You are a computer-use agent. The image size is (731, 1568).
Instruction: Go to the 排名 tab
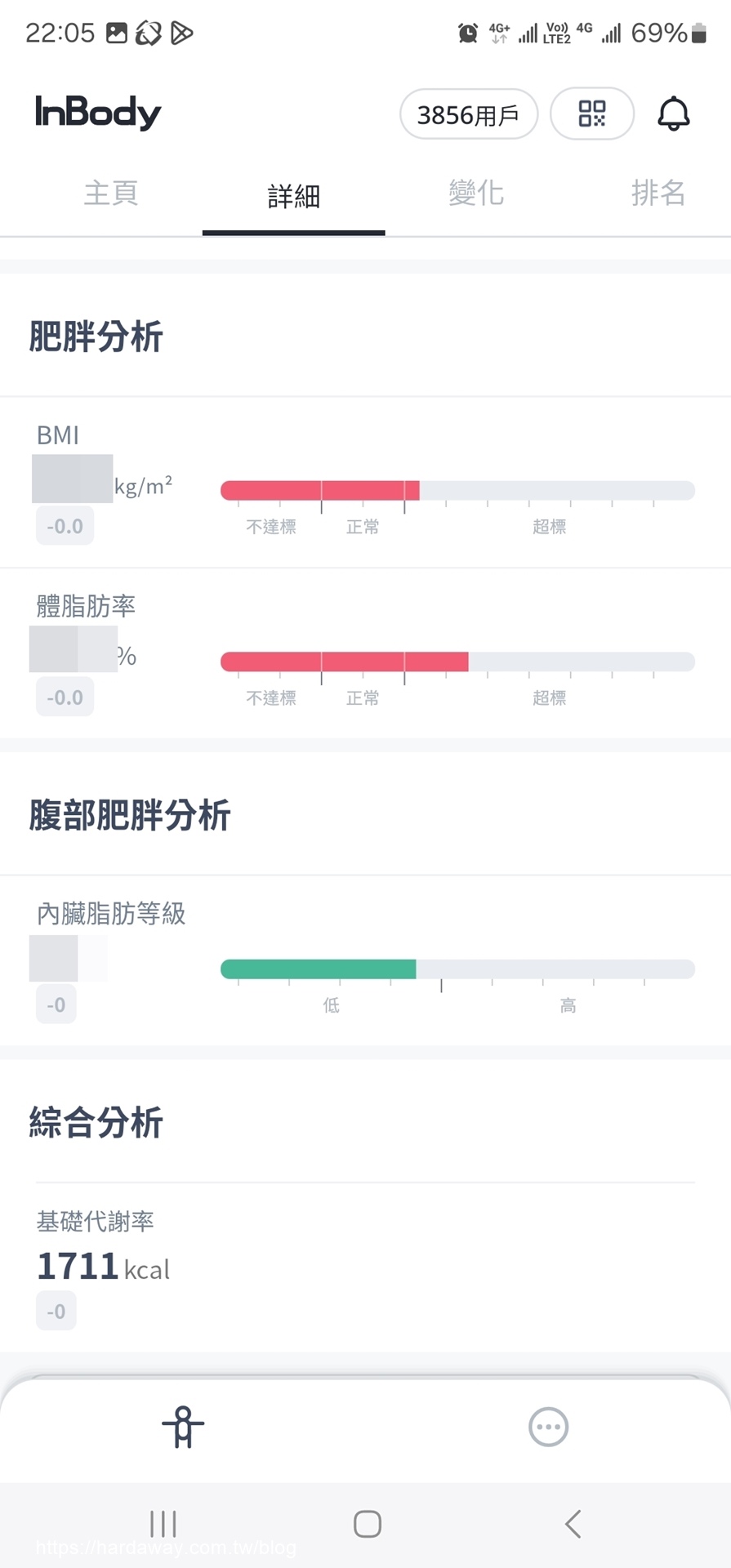click(x=657, y=194)
